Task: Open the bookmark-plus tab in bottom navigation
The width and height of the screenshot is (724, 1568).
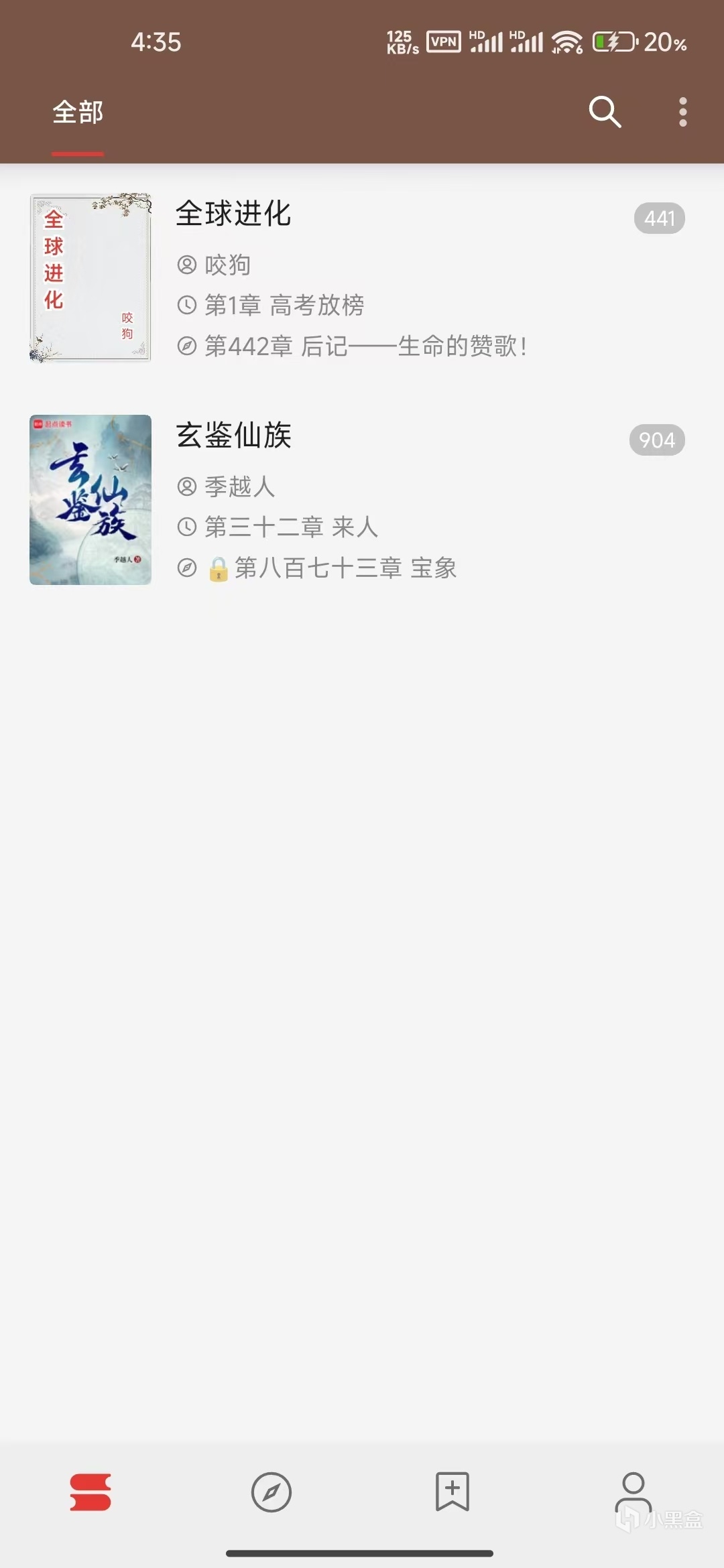Action: tap(452, 1492)
